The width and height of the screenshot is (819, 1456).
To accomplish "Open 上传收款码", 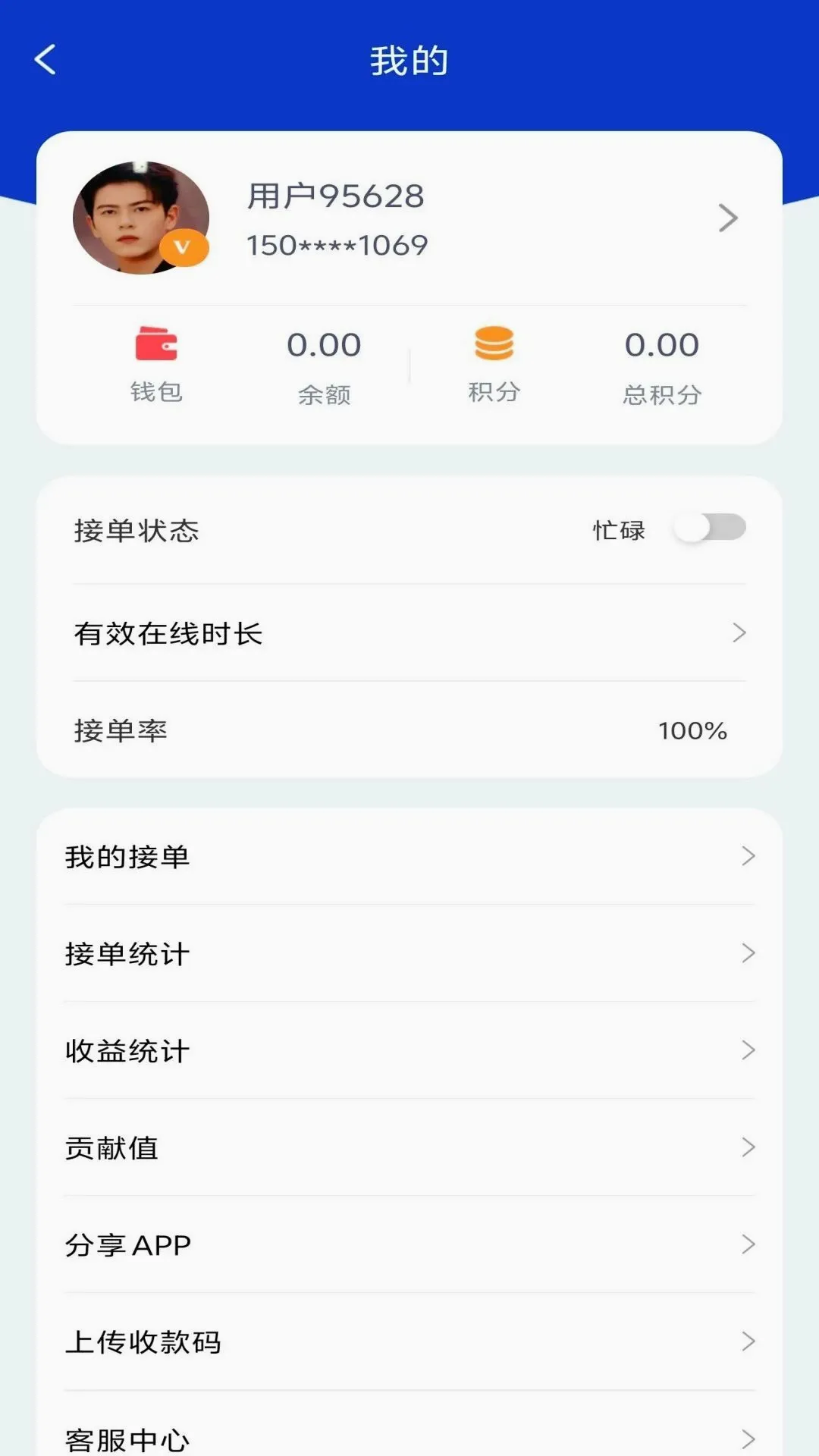I will pos(409,1341).
